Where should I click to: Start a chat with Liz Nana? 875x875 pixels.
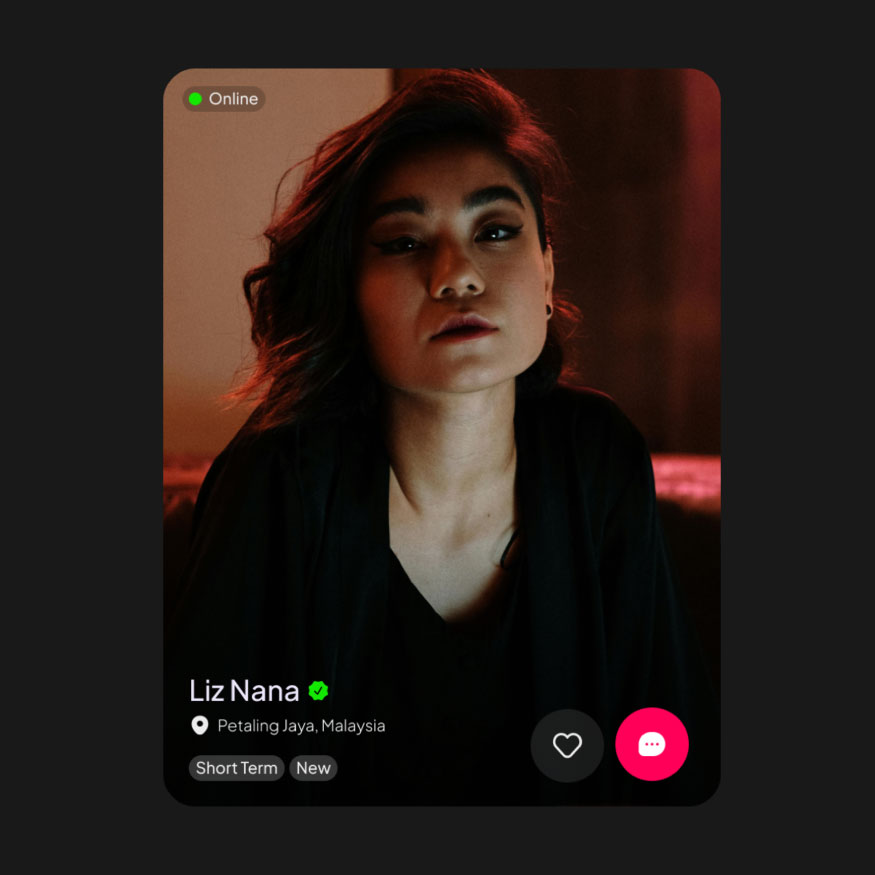[x=652, y=745]
